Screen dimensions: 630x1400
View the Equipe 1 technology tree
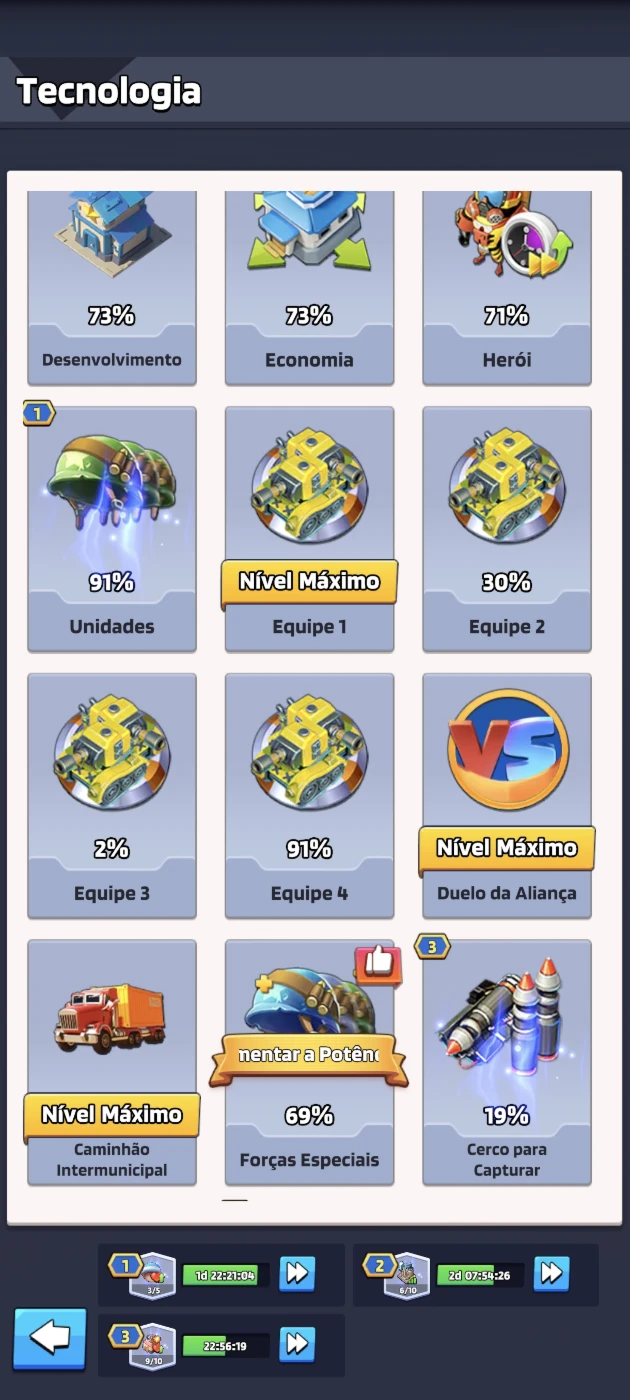point(309,529)
